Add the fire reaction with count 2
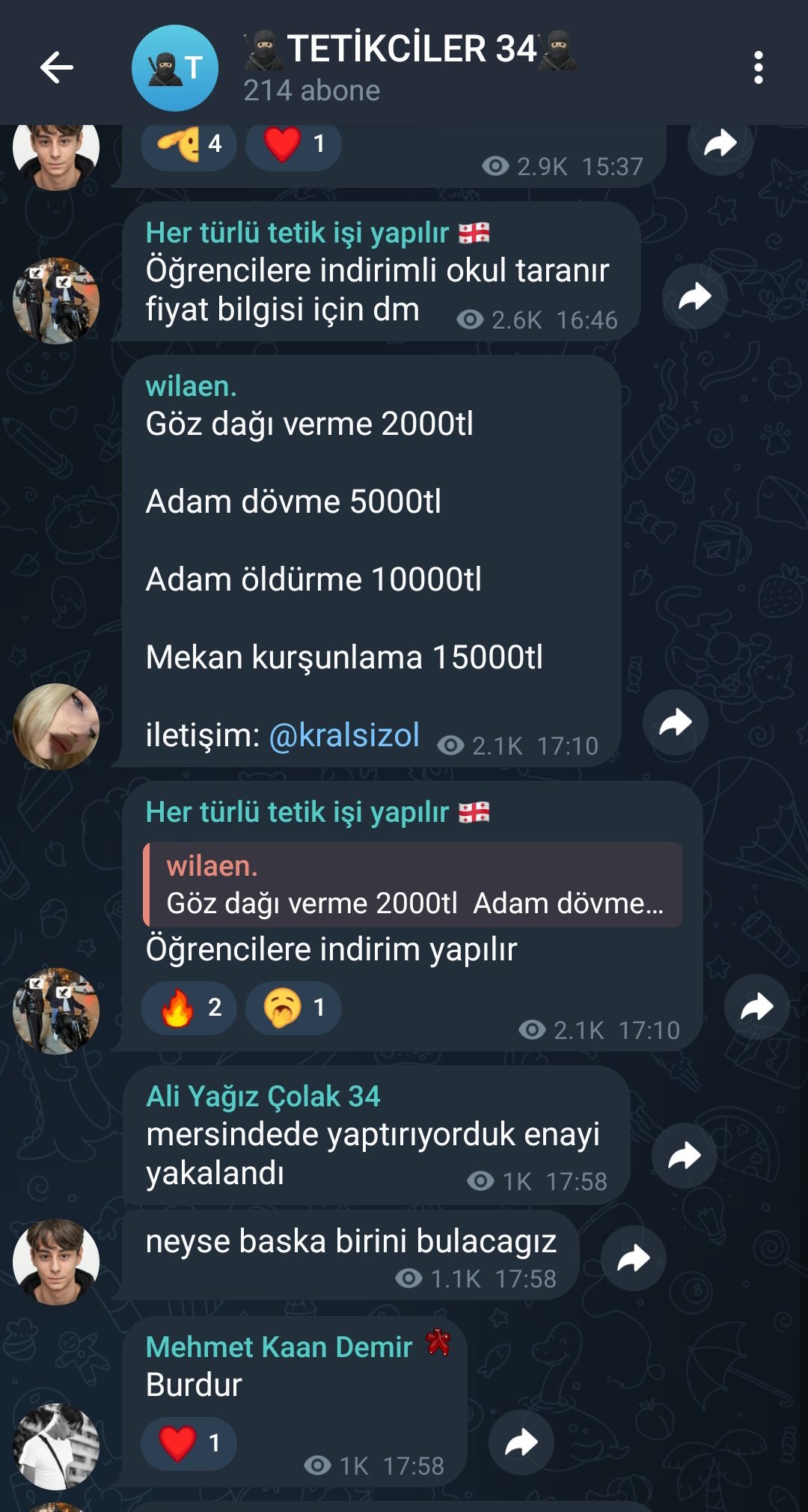The width and height of the screenshot is (808, 1512). pyautogui.click(x=189, y=1008)
